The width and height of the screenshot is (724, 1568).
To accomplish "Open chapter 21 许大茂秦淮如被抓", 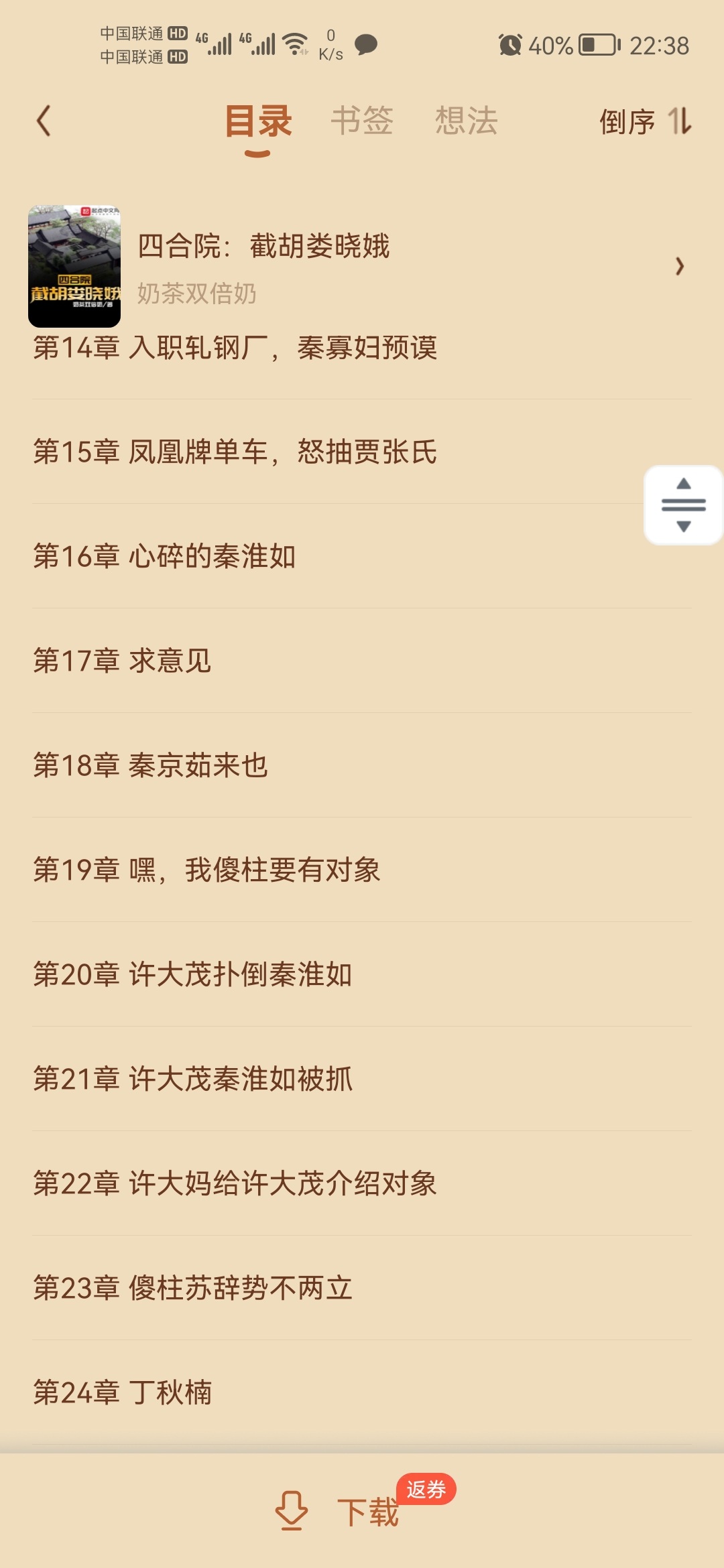I will [362, 1079].
